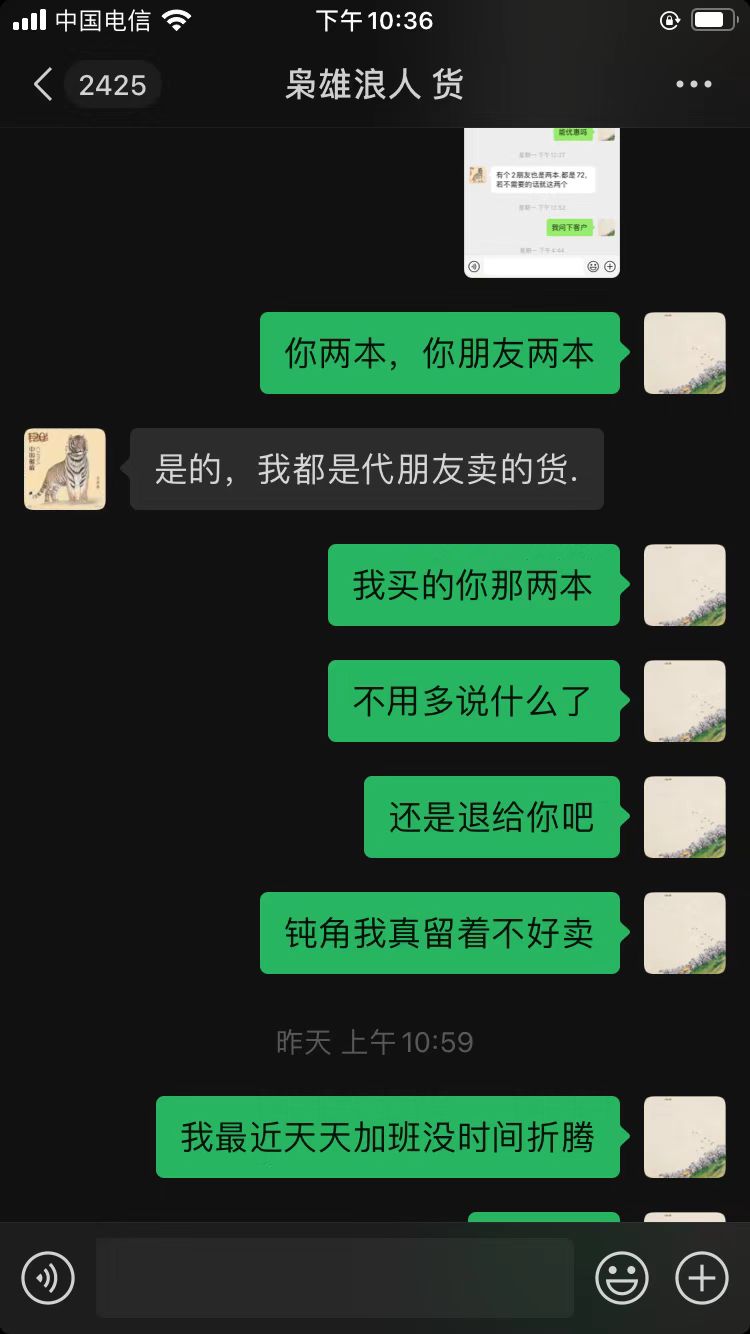Go back to the chat list
Viewport: 750px width, 1334px height.
pyautogui.click(x=43, y=85)
